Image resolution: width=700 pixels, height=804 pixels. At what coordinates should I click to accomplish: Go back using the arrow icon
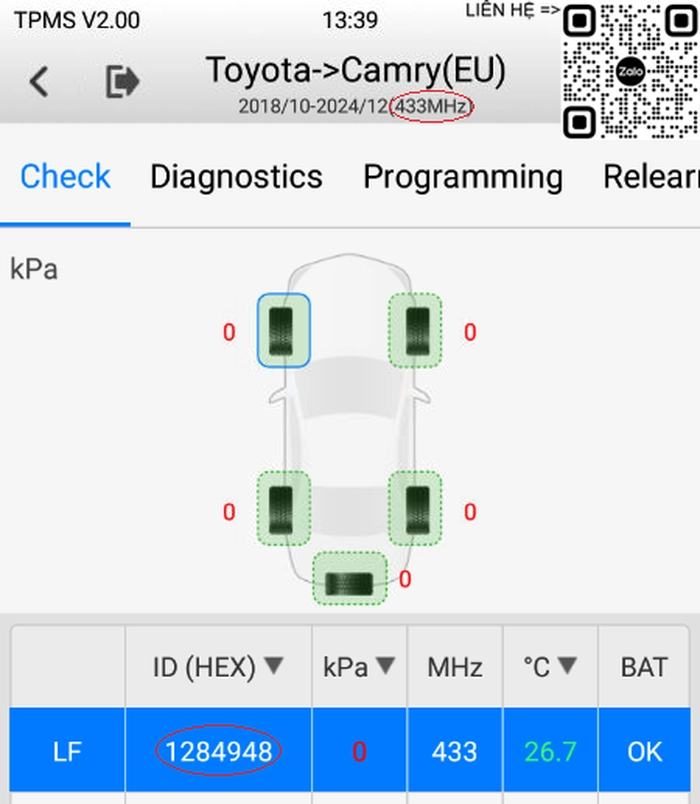pos(39,82)
